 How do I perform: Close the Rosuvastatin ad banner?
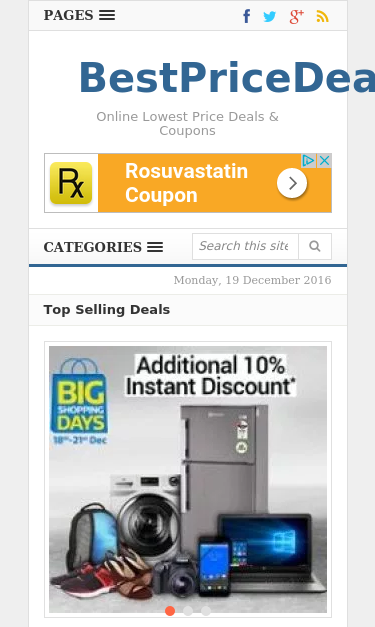(x=324, y=161)
